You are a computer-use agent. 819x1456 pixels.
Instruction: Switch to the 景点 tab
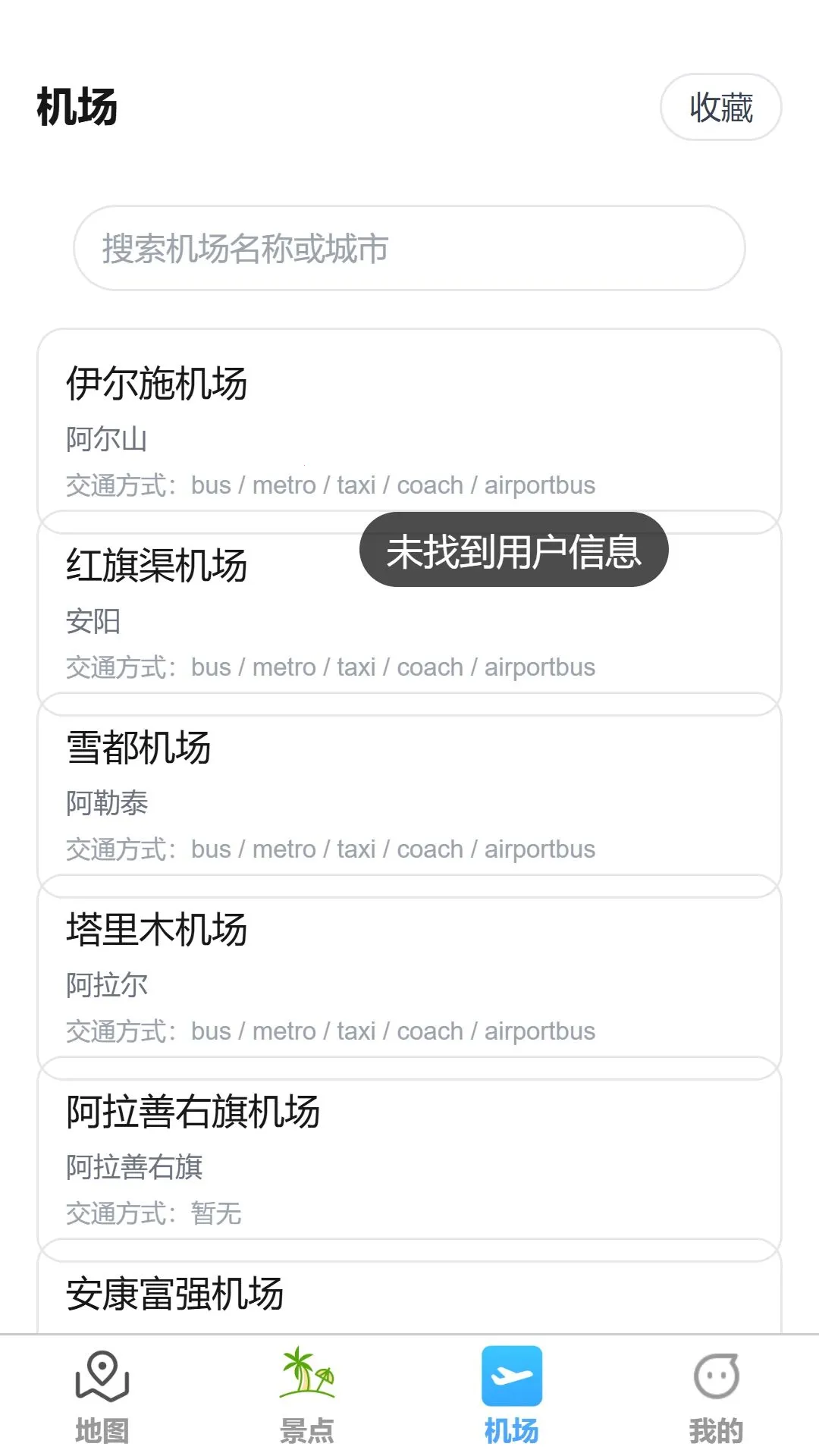307,1397
